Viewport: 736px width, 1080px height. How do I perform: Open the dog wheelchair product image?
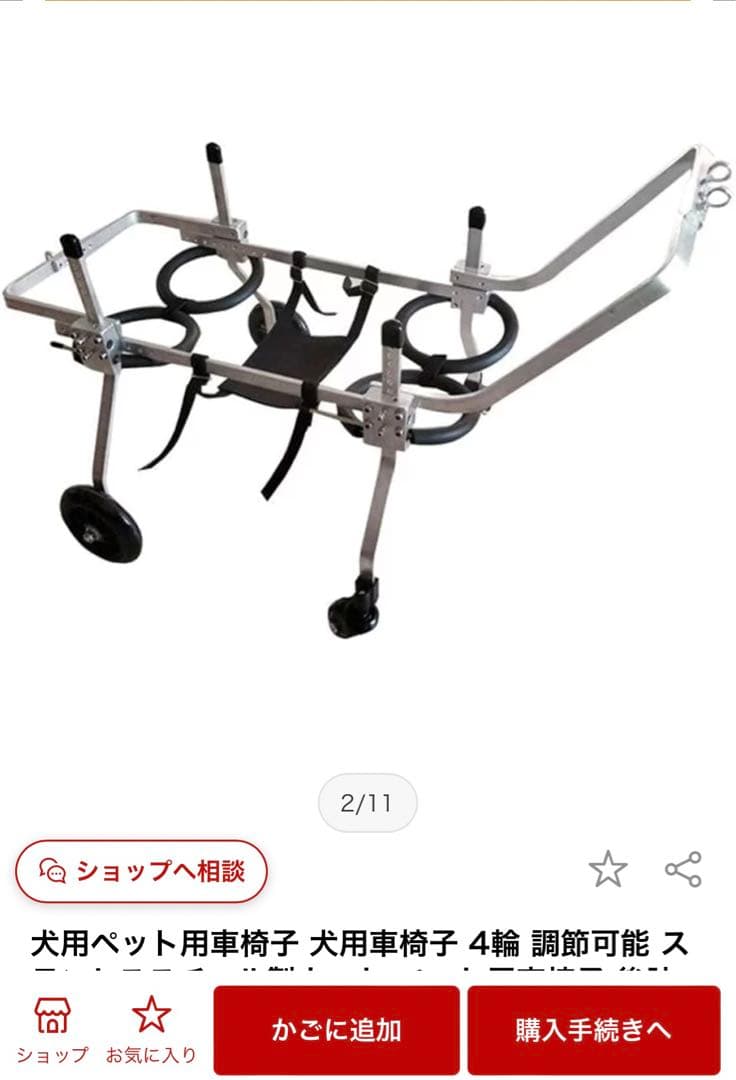368,390
